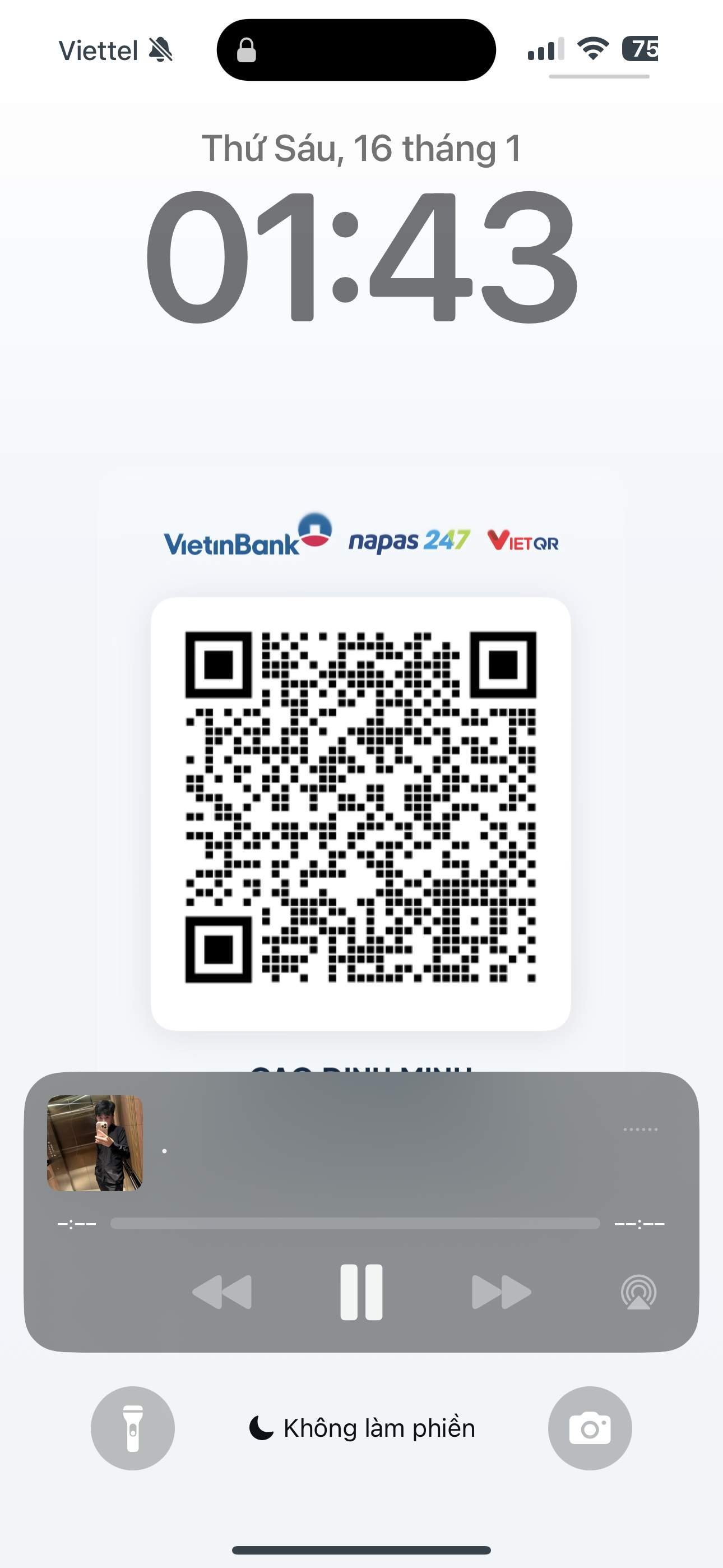Skip forward to the next track
723x1568 pixels.
pyautogui.click(x=501, y=1292)
